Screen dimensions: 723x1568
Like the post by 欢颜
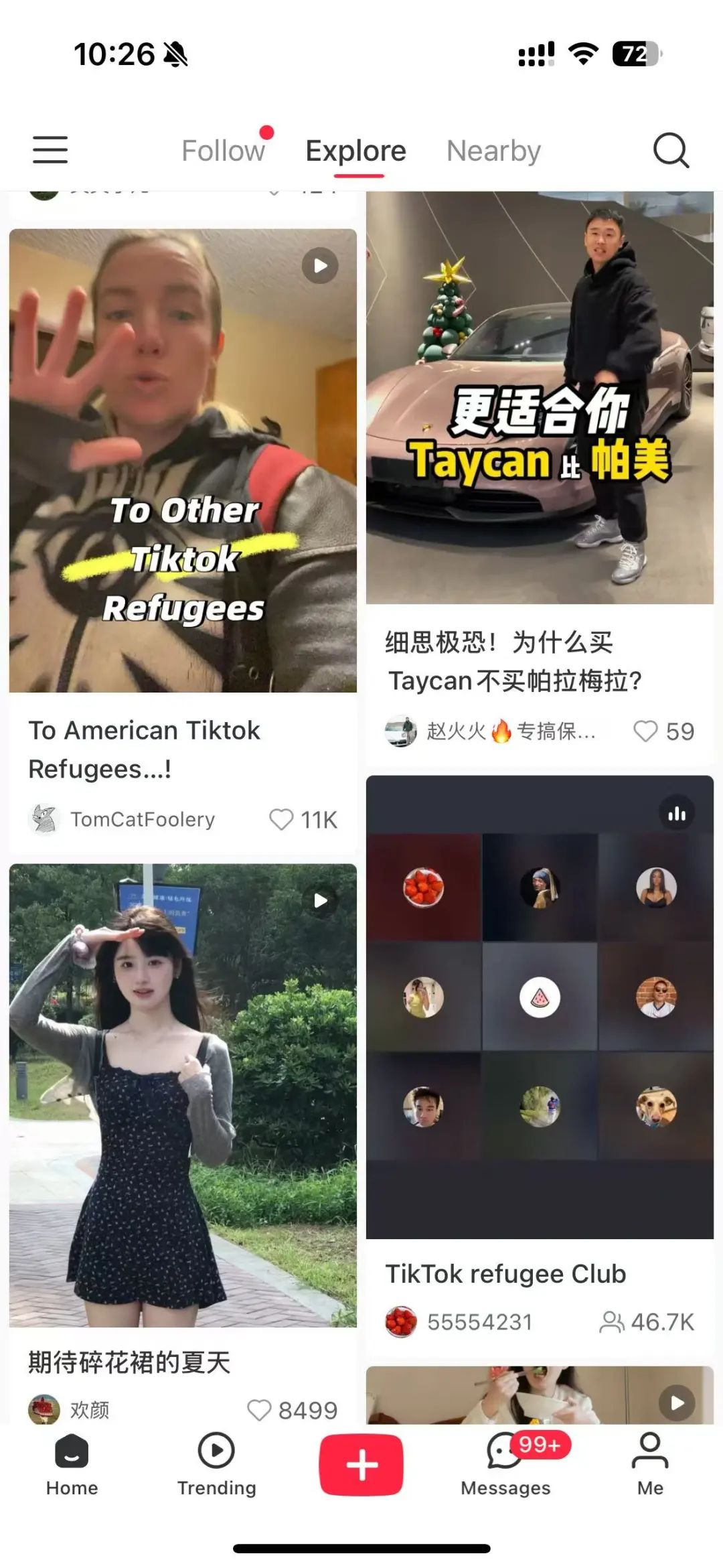pos(260,1410)
